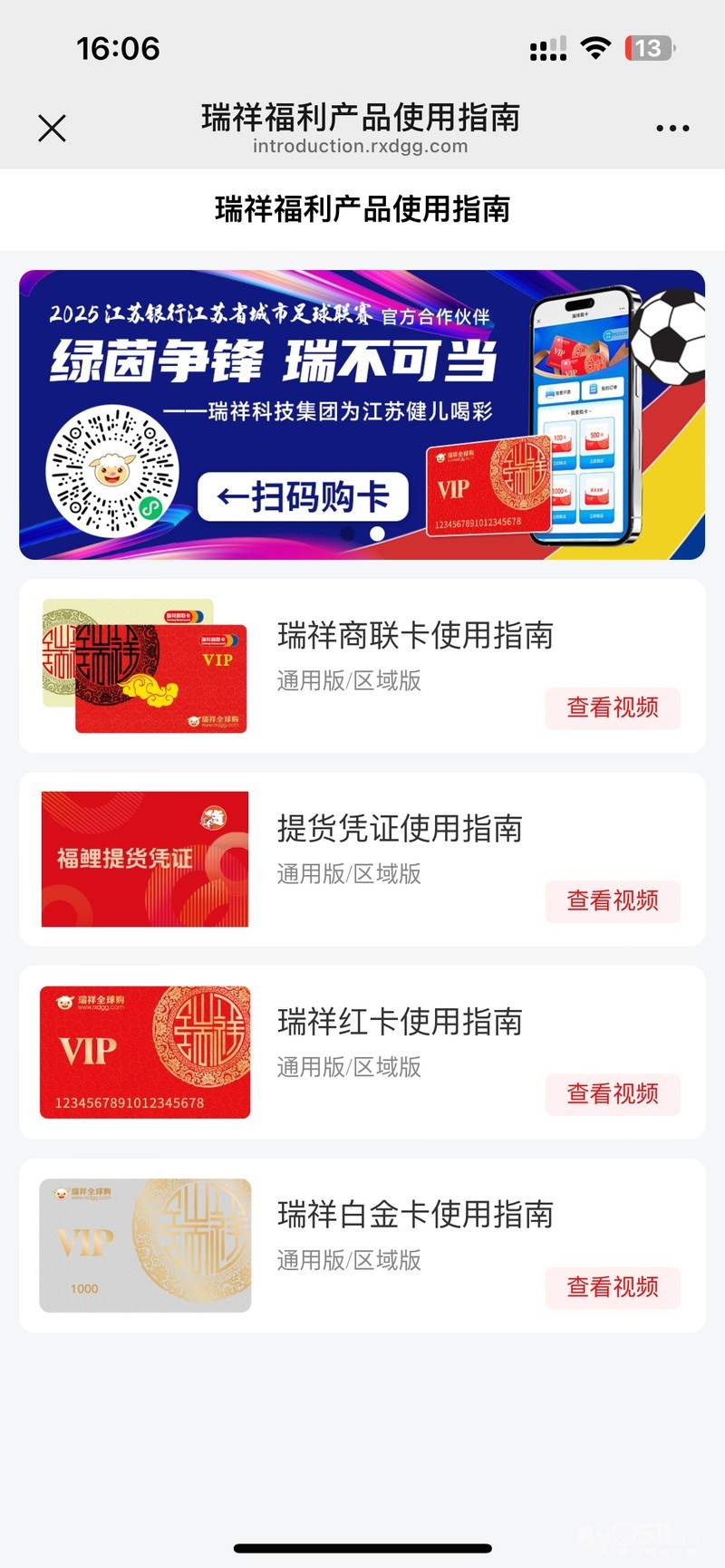
Task: Open the 提货凭证使用指南 guide card
Action: click(x=399, y=829)
